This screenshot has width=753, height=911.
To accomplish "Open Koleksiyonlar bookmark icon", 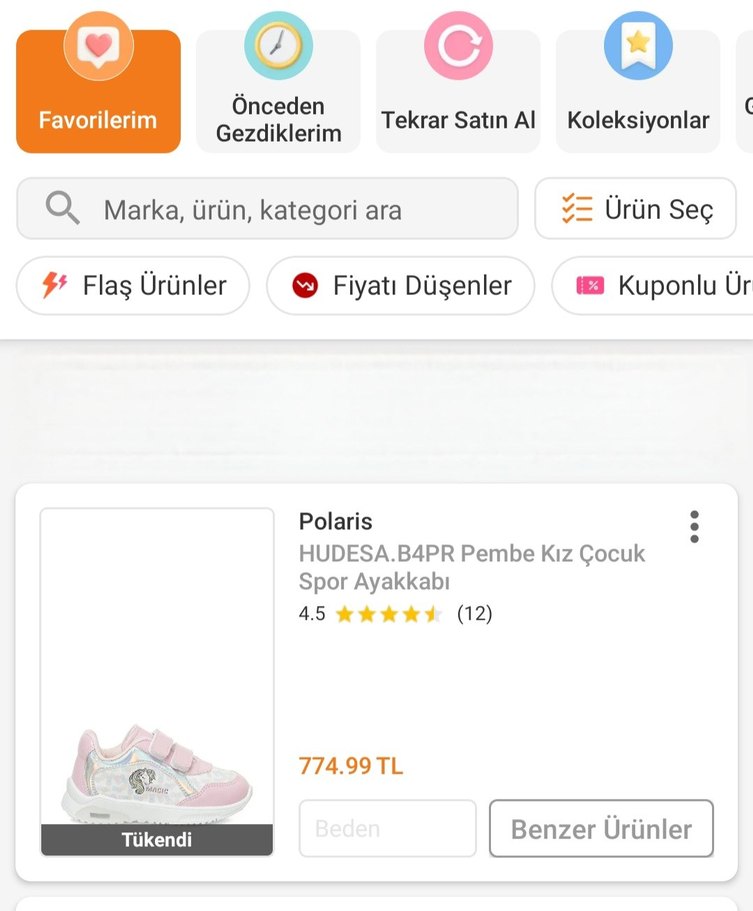I will 637,44.
